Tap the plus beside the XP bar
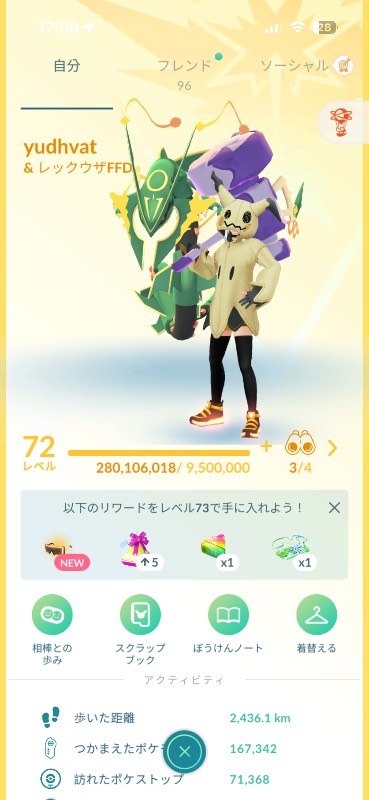This screenshot has height=800, width=369. tap(265, 446)
